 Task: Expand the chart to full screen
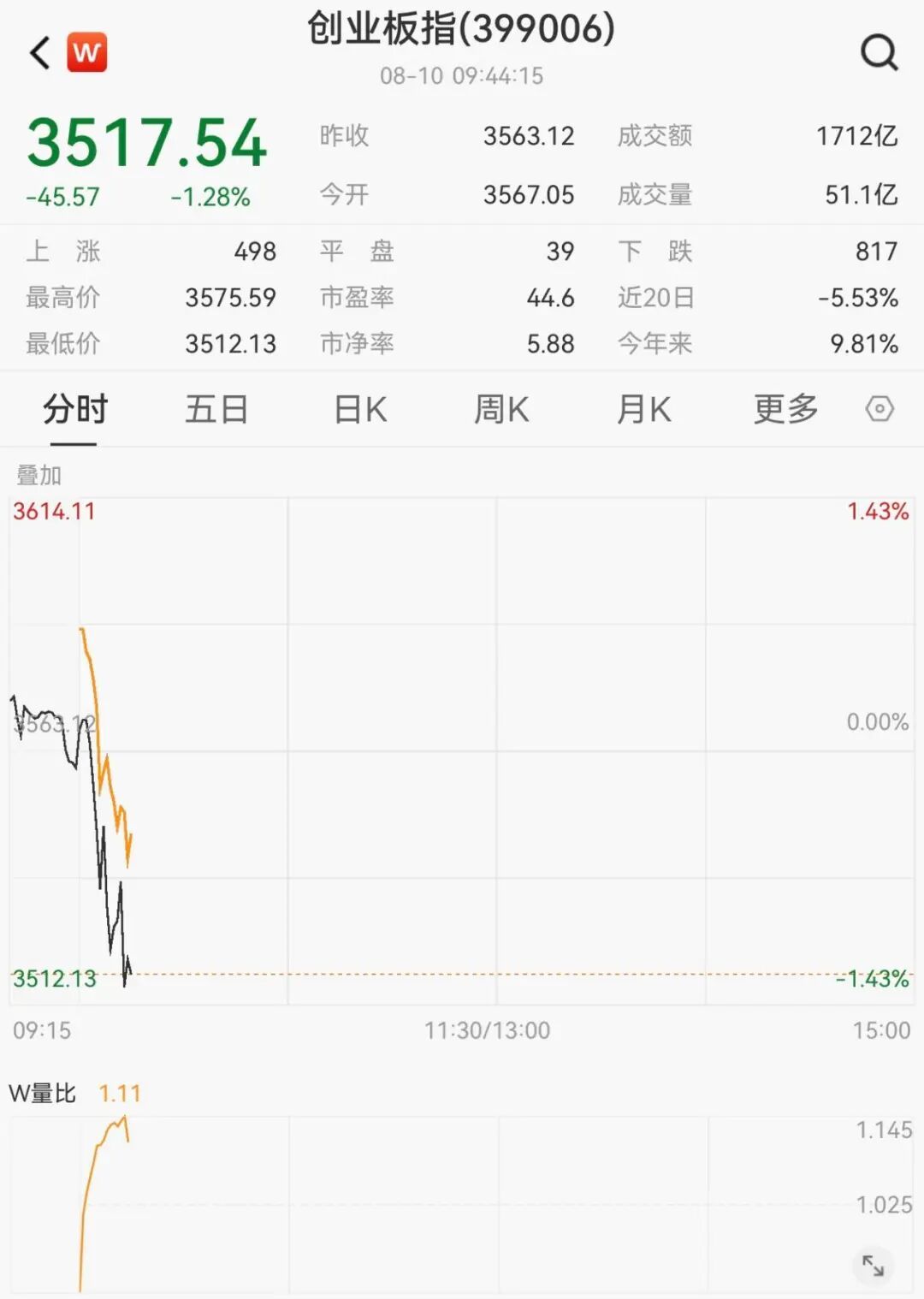pyautogui.click(x=873, y=1266)
